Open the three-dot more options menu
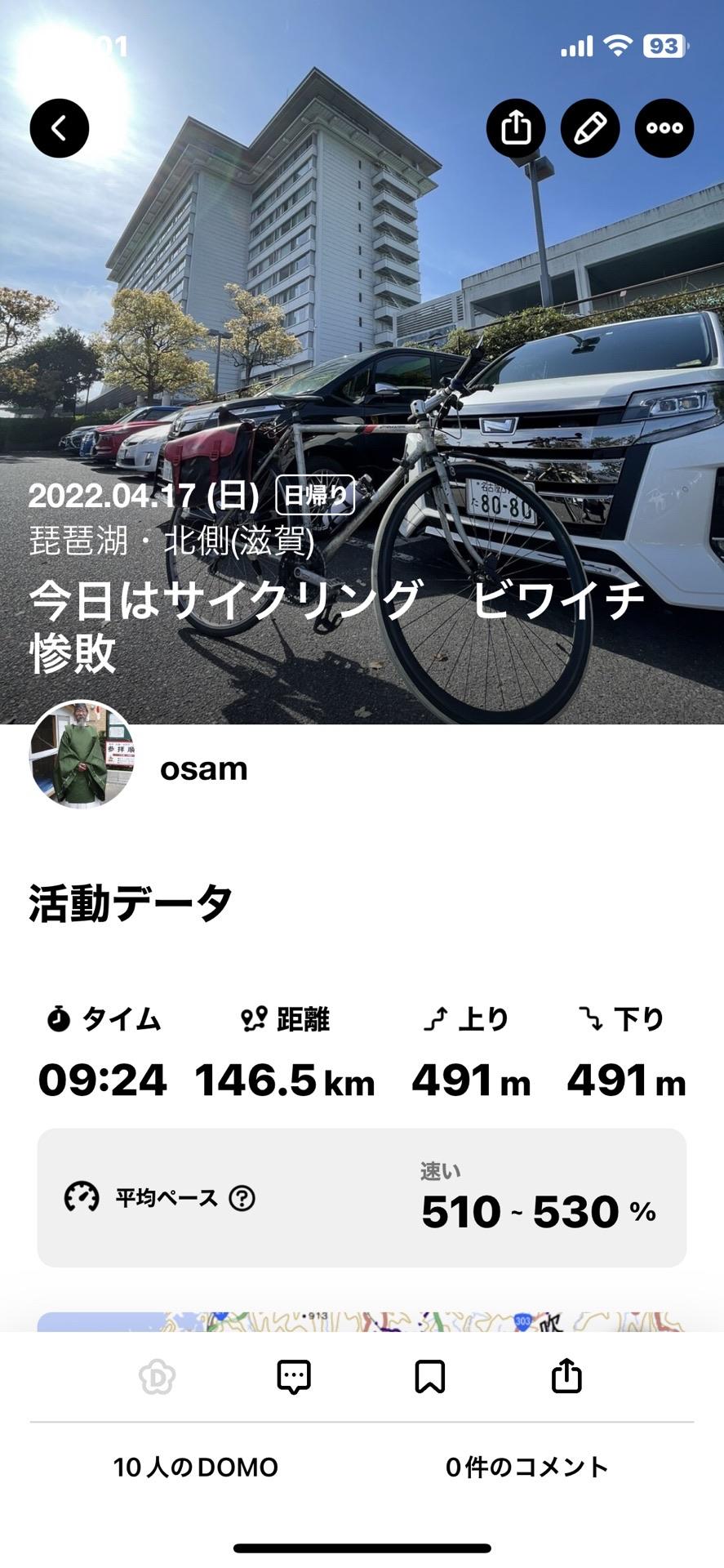724x1568 pixels. [664, 127]
